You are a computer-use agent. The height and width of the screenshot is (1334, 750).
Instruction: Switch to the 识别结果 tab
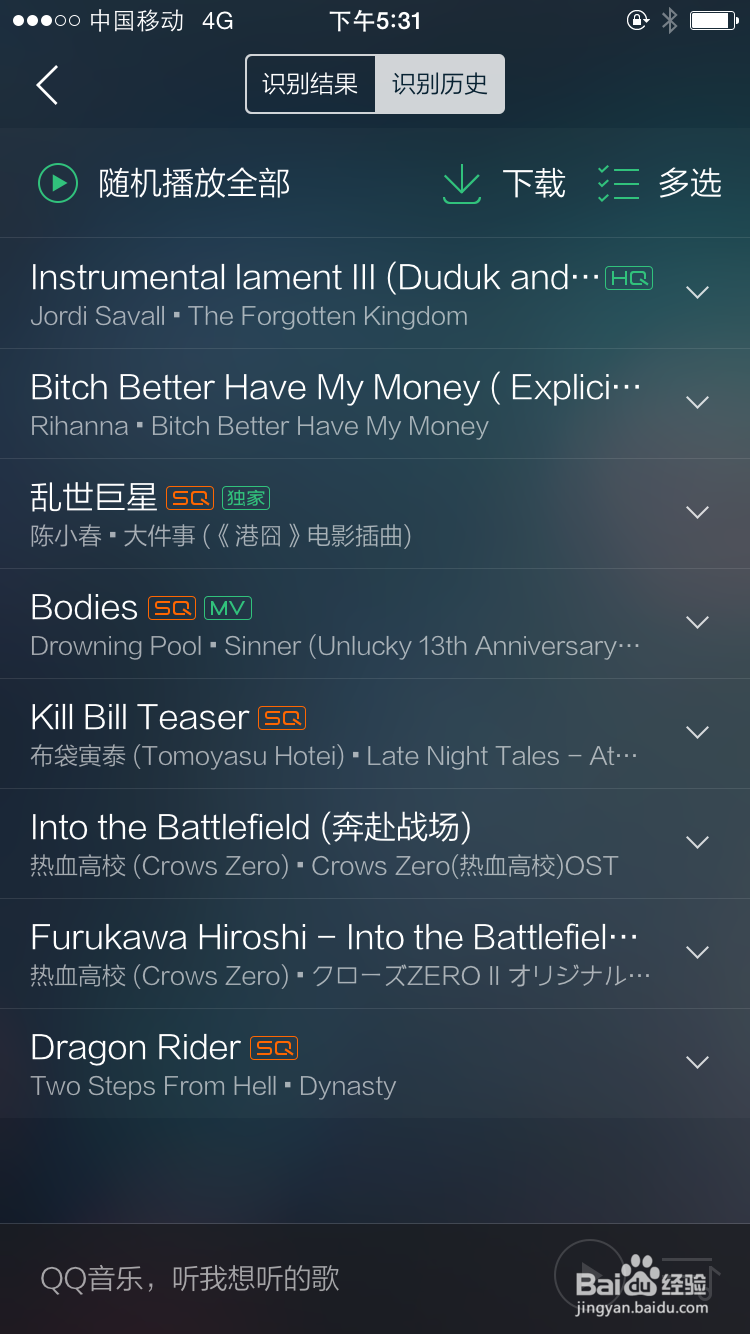click(310, 84)
